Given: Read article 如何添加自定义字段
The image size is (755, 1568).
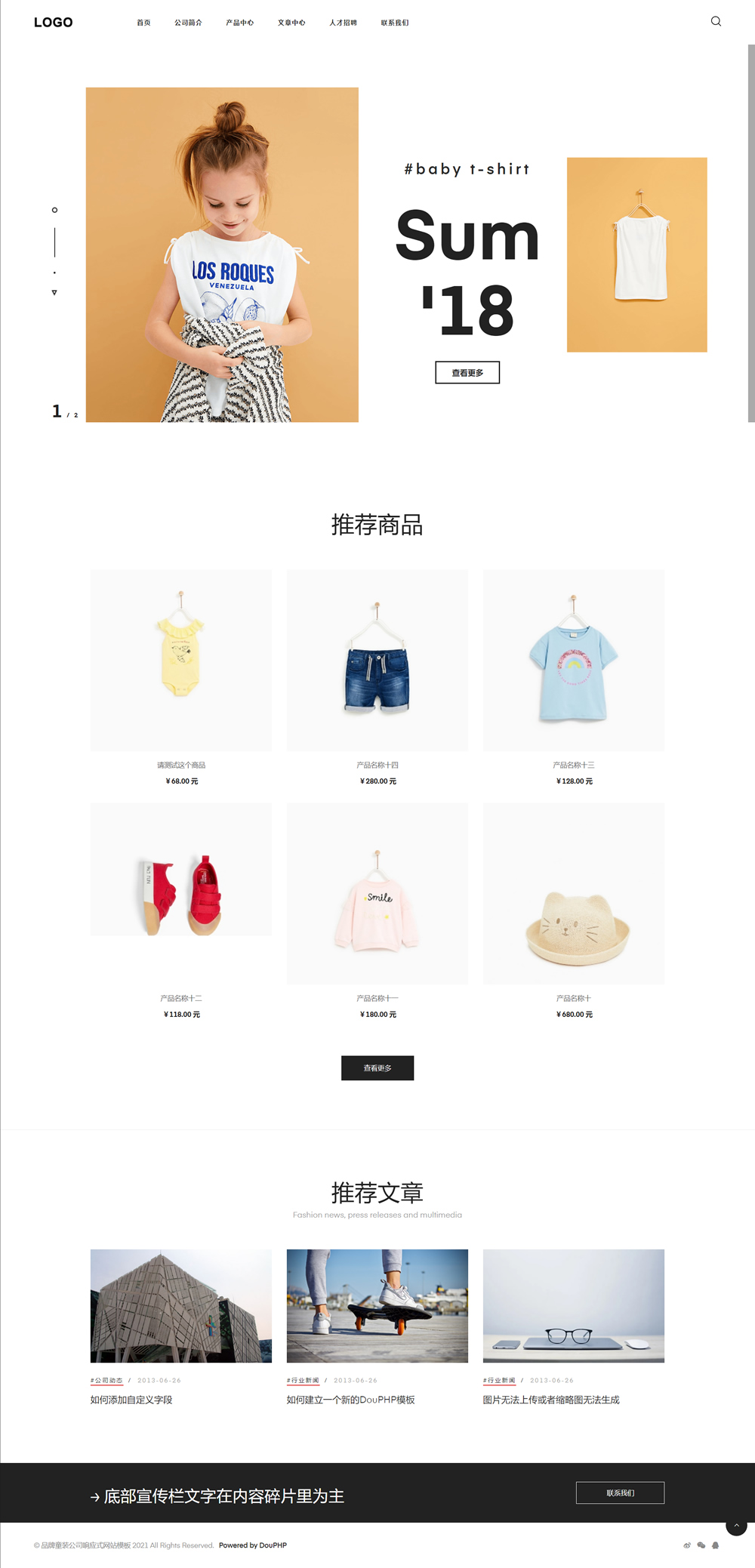Looking at the screenshot, I should coord(131,1400).
